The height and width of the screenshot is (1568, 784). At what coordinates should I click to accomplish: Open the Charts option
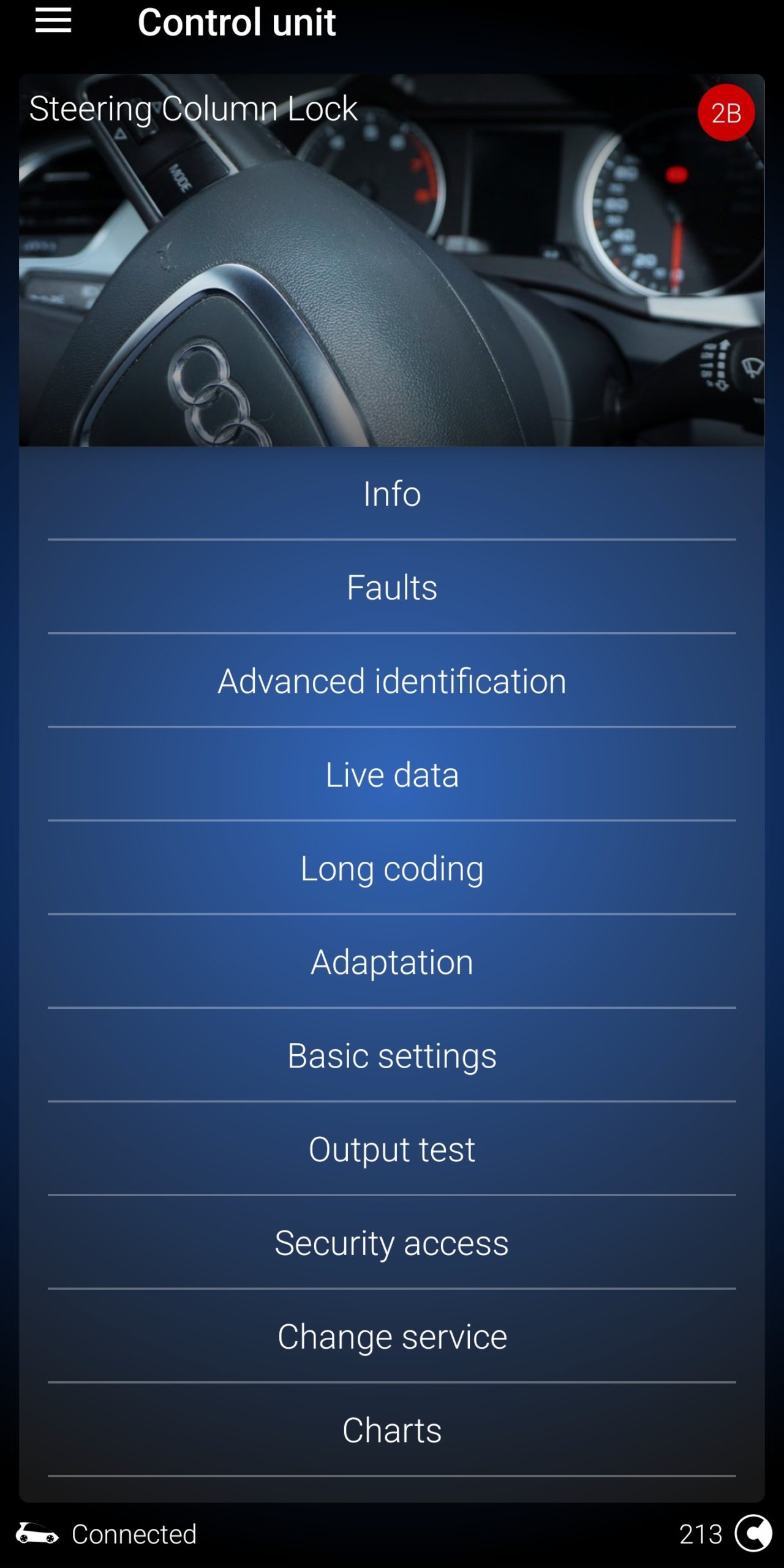392,1431
